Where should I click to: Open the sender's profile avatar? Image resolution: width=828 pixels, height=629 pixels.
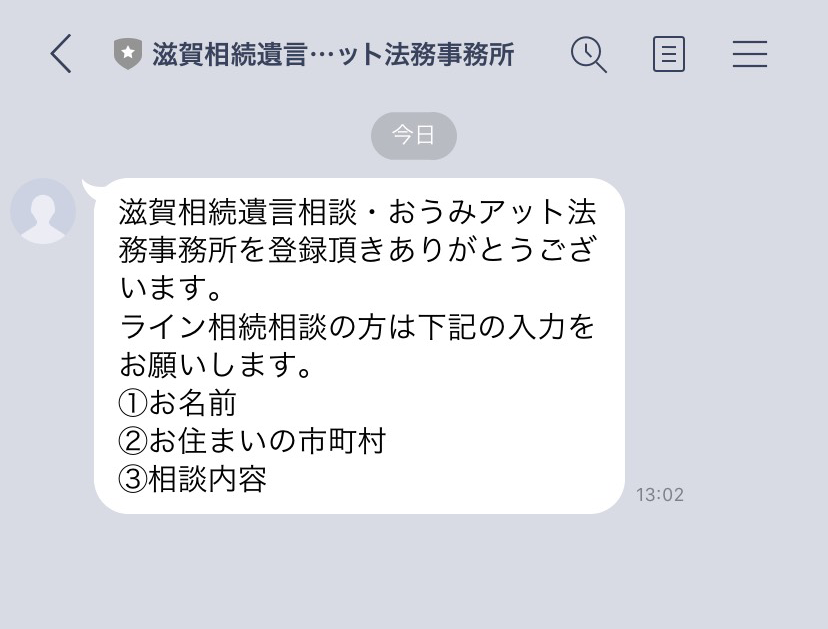[43, 211]
